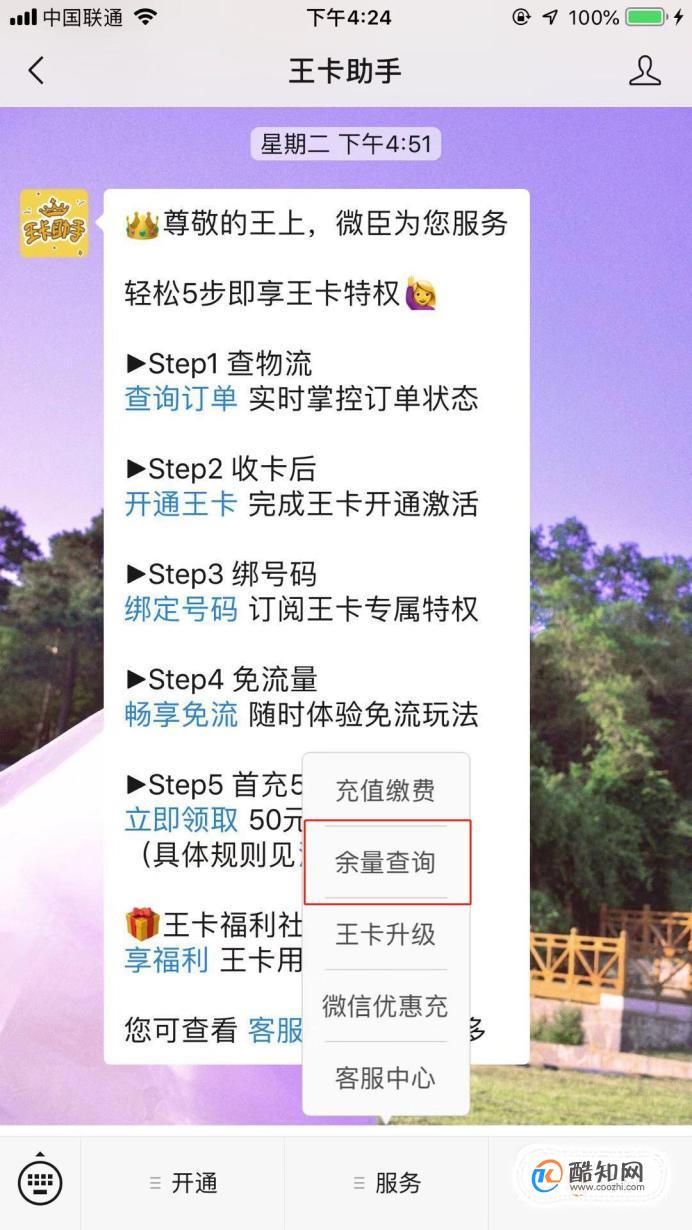The height and width of the screenshot is (1230, 692).
Task: Open the 绑定号码 link
Action: pyautogui.click(x=180, y=609)
